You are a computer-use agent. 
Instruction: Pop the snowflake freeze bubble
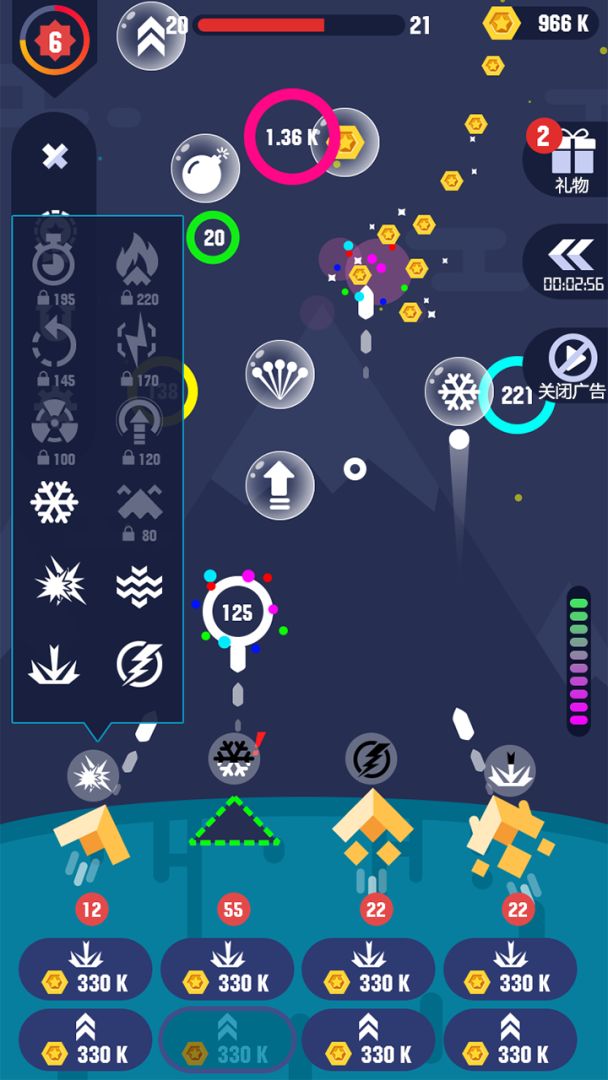[458, 391]
